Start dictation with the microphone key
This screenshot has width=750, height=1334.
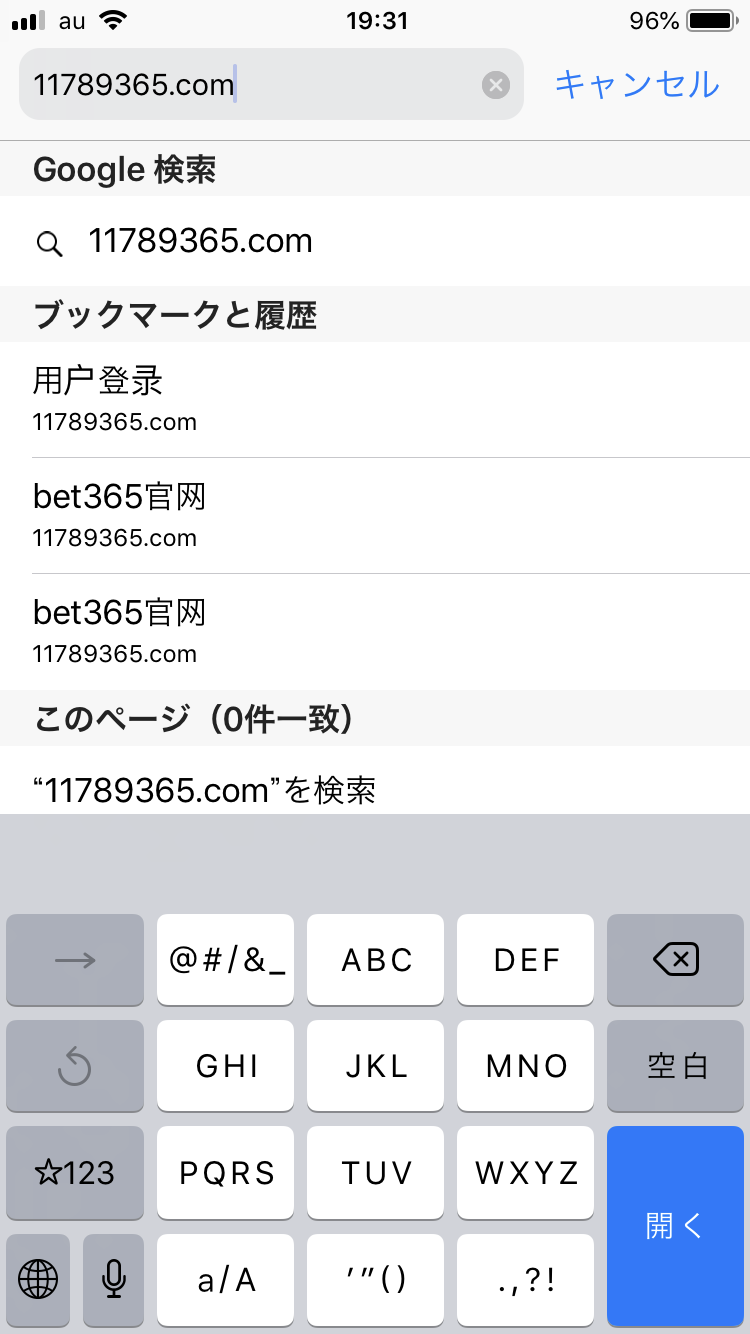114,1277
